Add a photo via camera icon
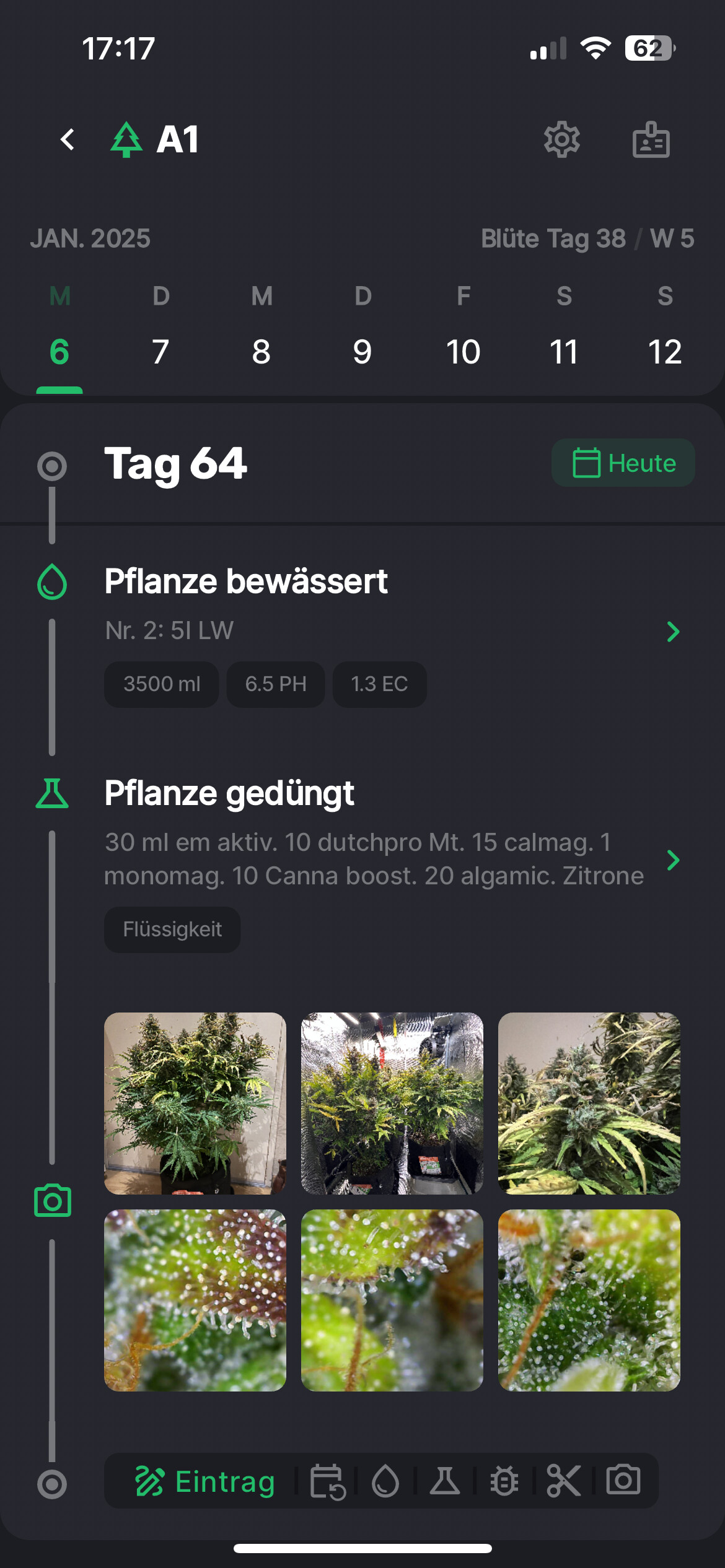The height and width of the screenshot is (1568, 725). click(x=623, y=1480)
